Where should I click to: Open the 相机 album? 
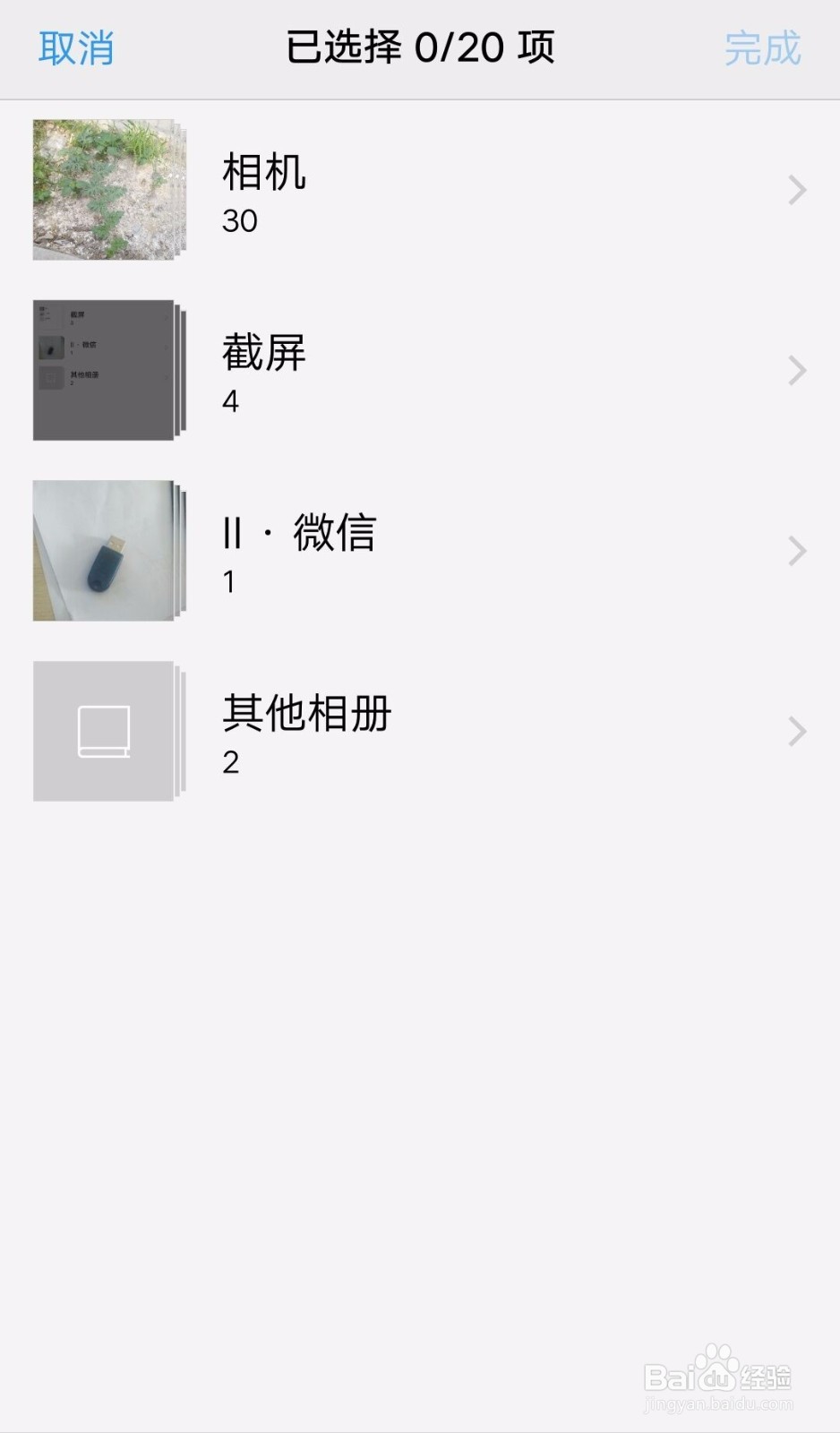pyautogui.click(x=420, y=190)
